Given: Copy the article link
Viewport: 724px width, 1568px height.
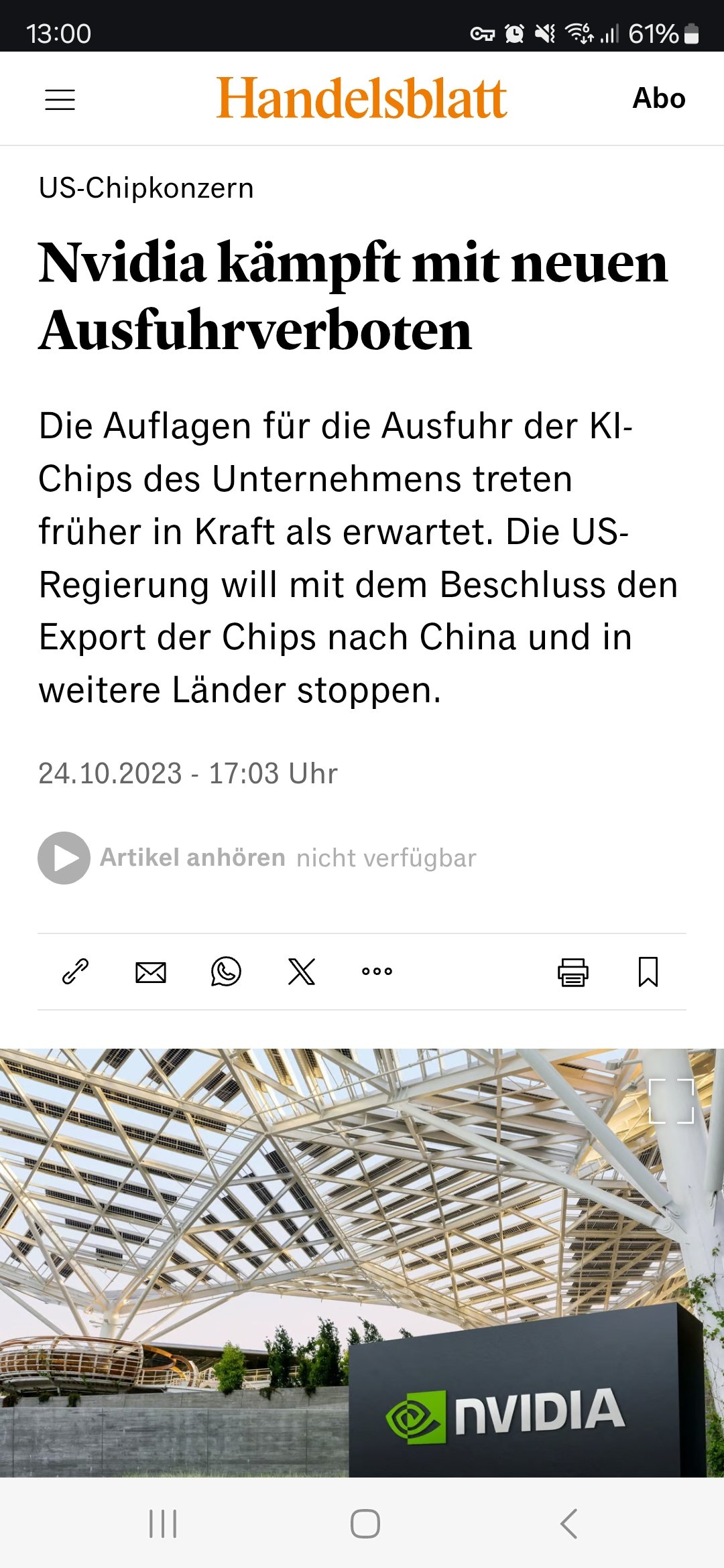Looking at the screenshot, I should pyautogui.click(x=75, y=972).
